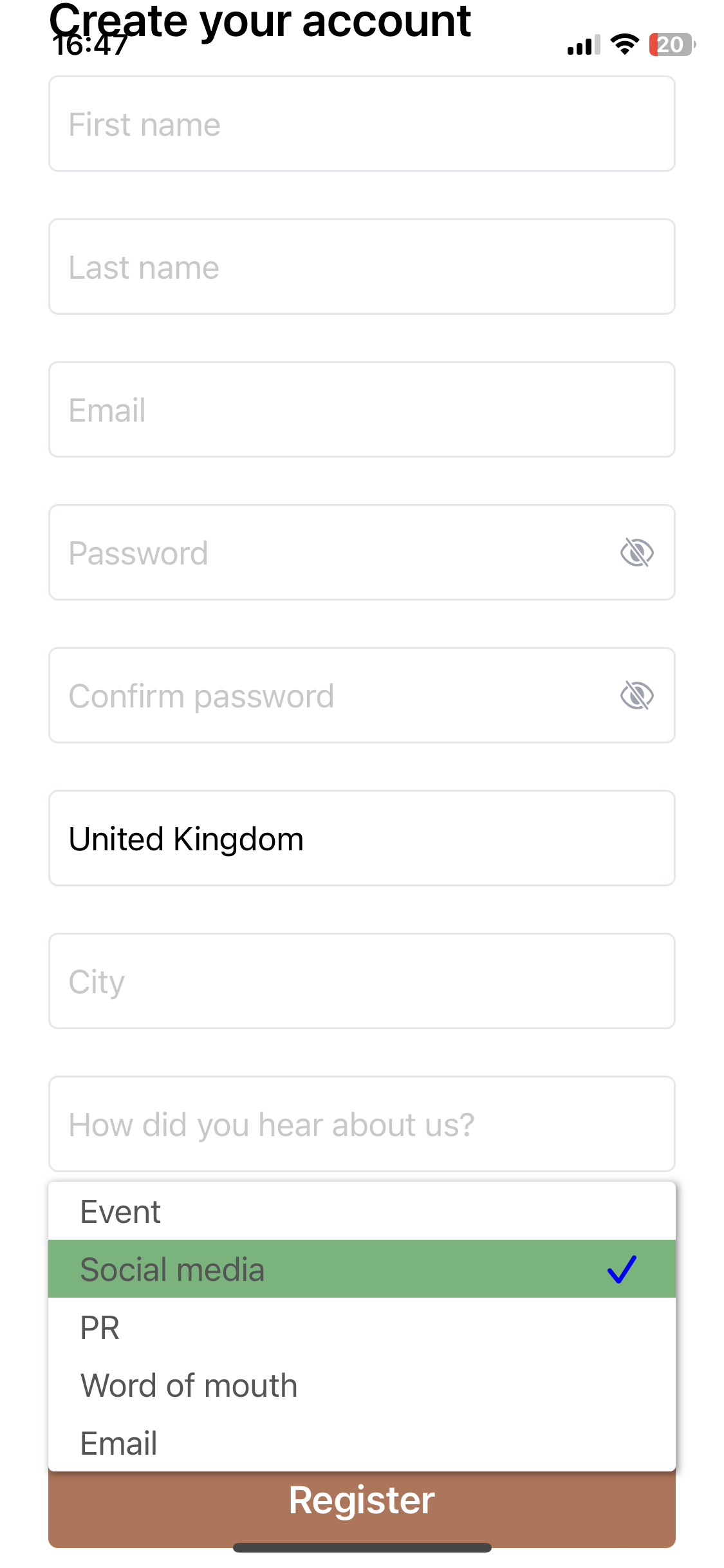The height and width of the screenshot is (1568, 724).
Task: Select the Social media option
Action: click(x=362, y=1269)
